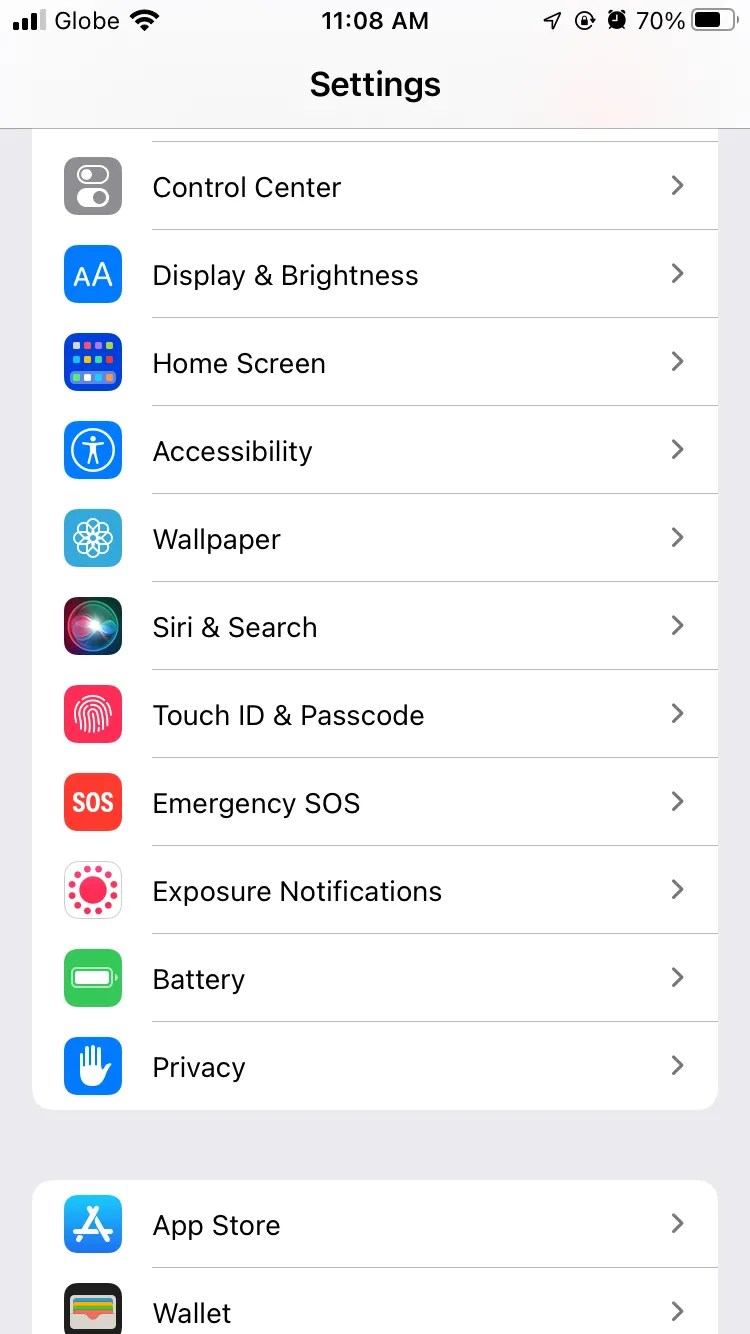Open the Wallpaper settings
The width and height of the screenshot is (750, 1334).
pos(375,538)
